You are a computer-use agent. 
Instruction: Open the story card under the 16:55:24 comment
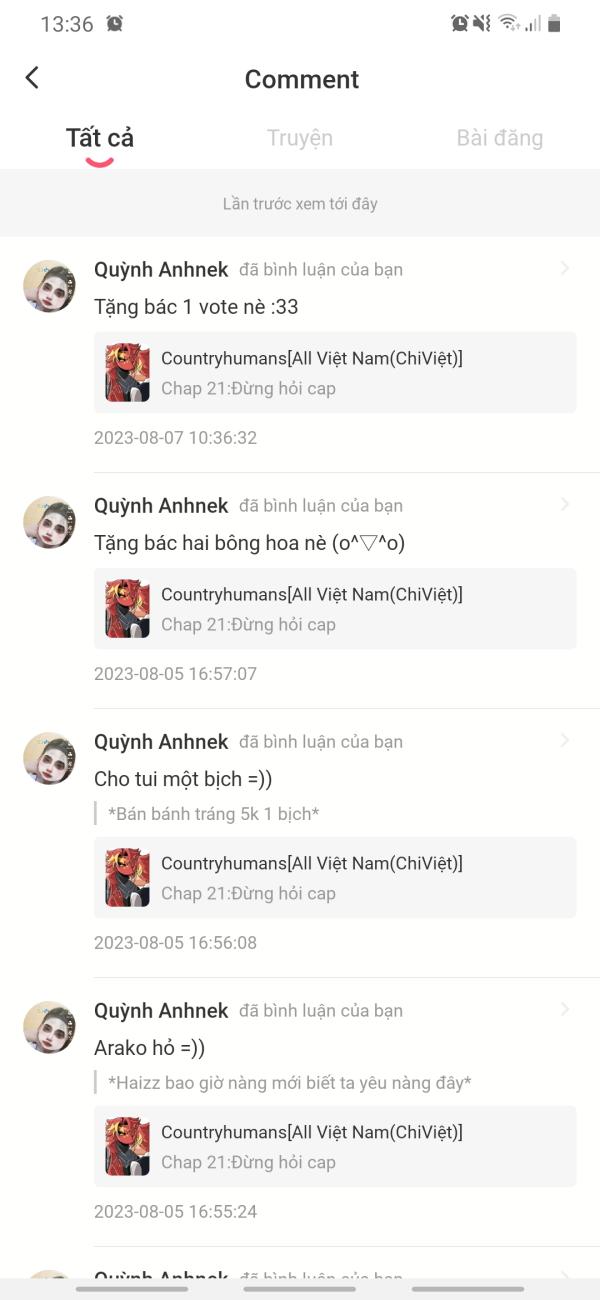tap(335, 1146)
